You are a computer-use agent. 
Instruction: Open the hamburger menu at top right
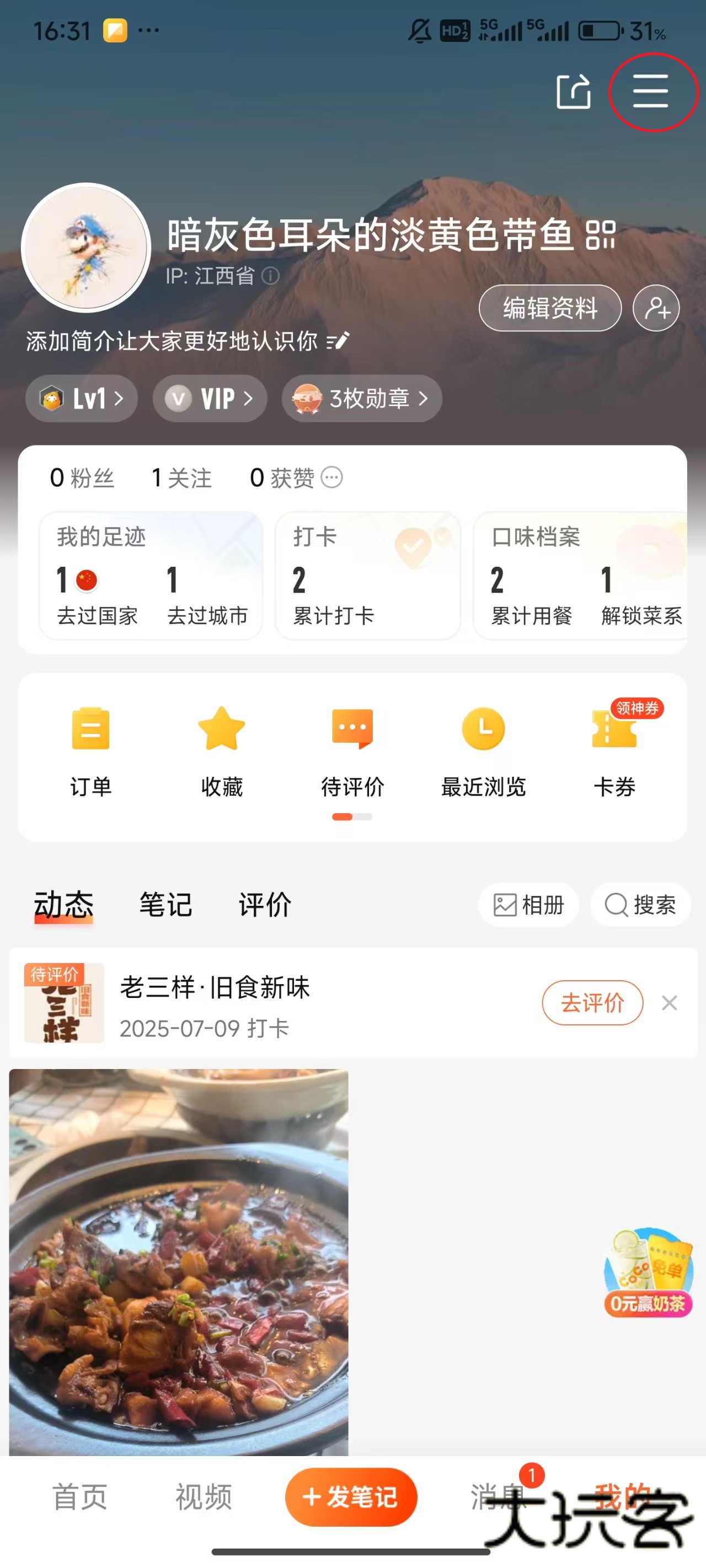[x=650, y=92]
